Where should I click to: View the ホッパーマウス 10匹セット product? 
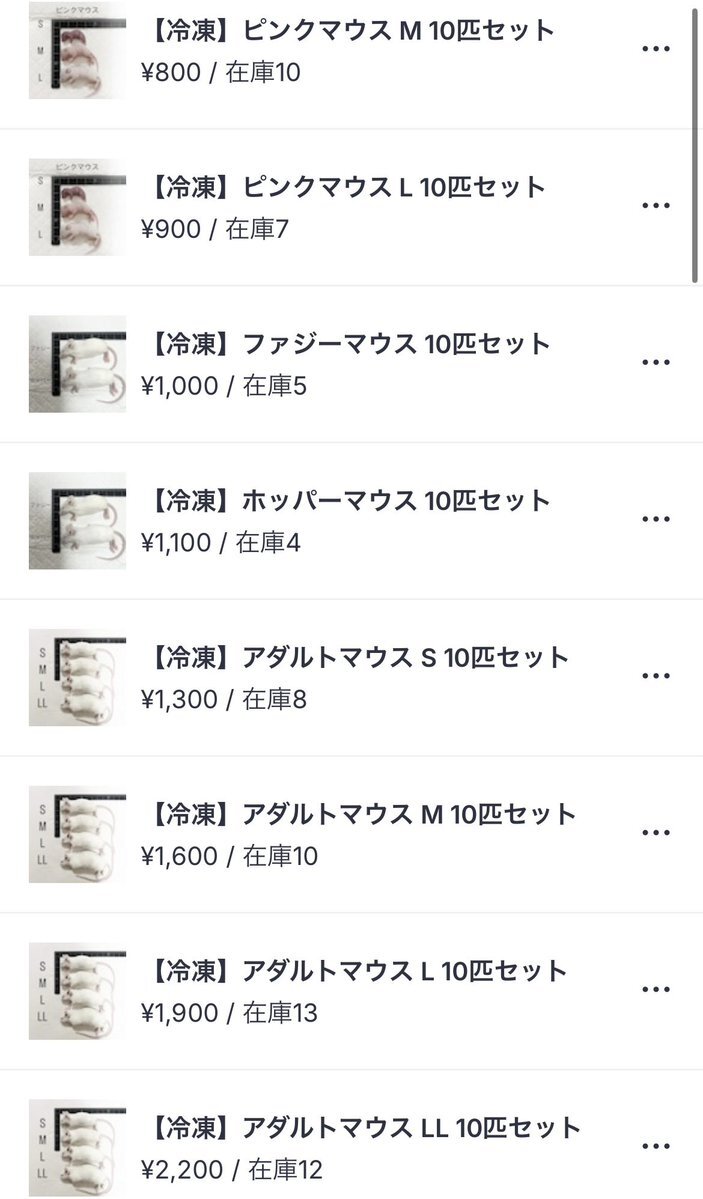tap(351, 521)
